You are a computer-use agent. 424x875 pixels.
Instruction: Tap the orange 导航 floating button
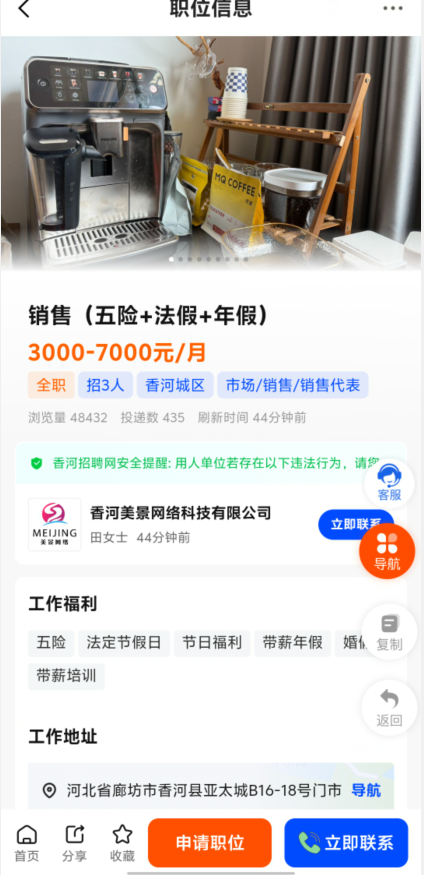387,551
